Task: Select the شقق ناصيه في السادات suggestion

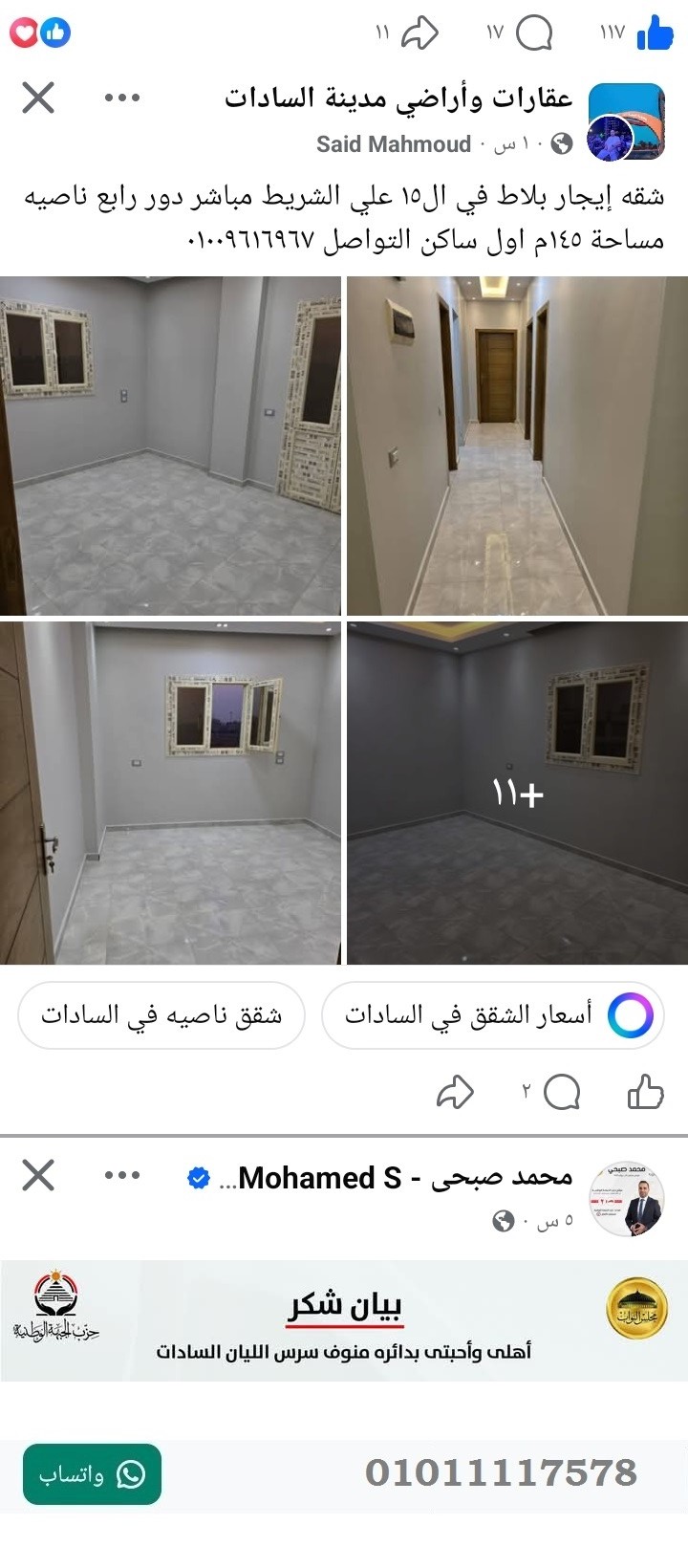Action: 161,1015
